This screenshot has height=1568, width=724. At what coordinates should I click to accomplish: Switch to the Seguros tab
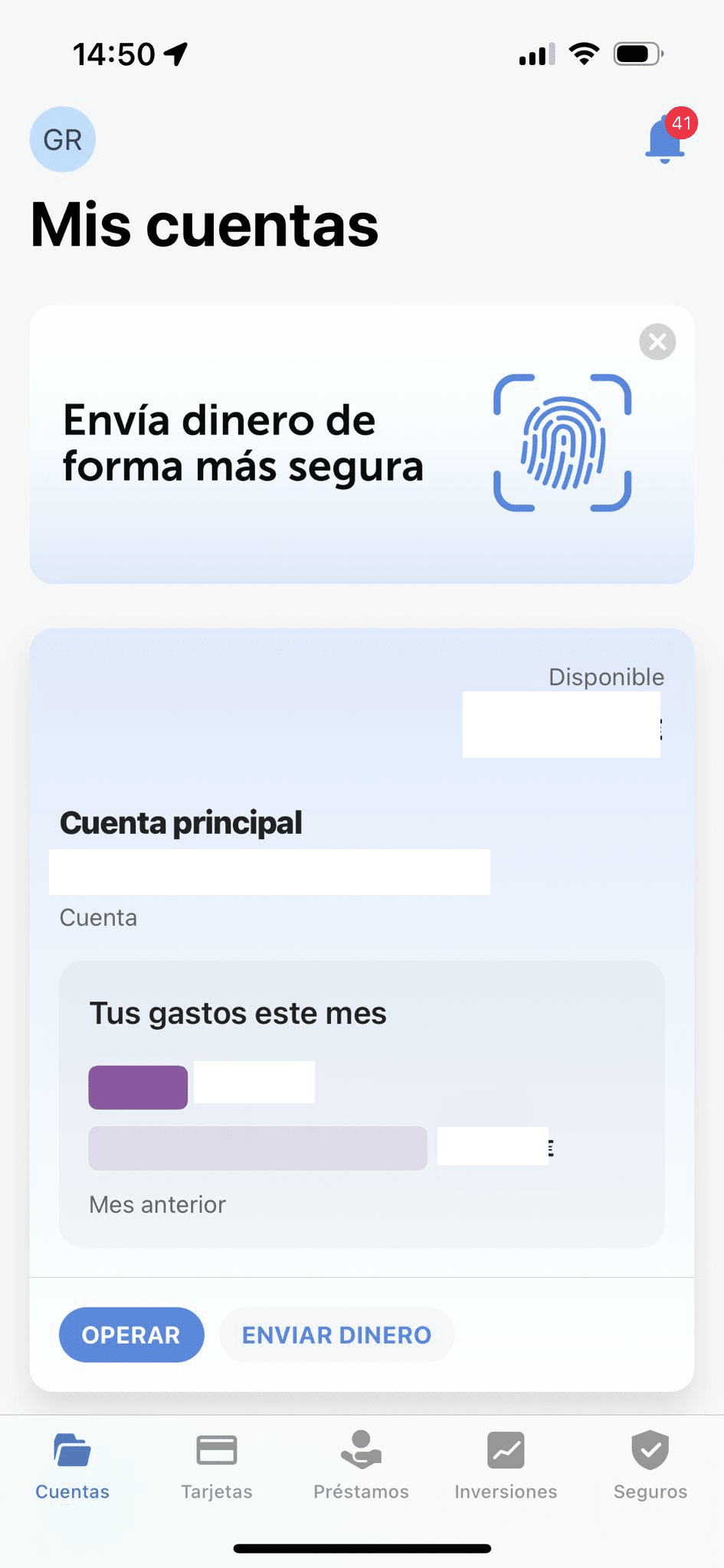[650, 1465]
